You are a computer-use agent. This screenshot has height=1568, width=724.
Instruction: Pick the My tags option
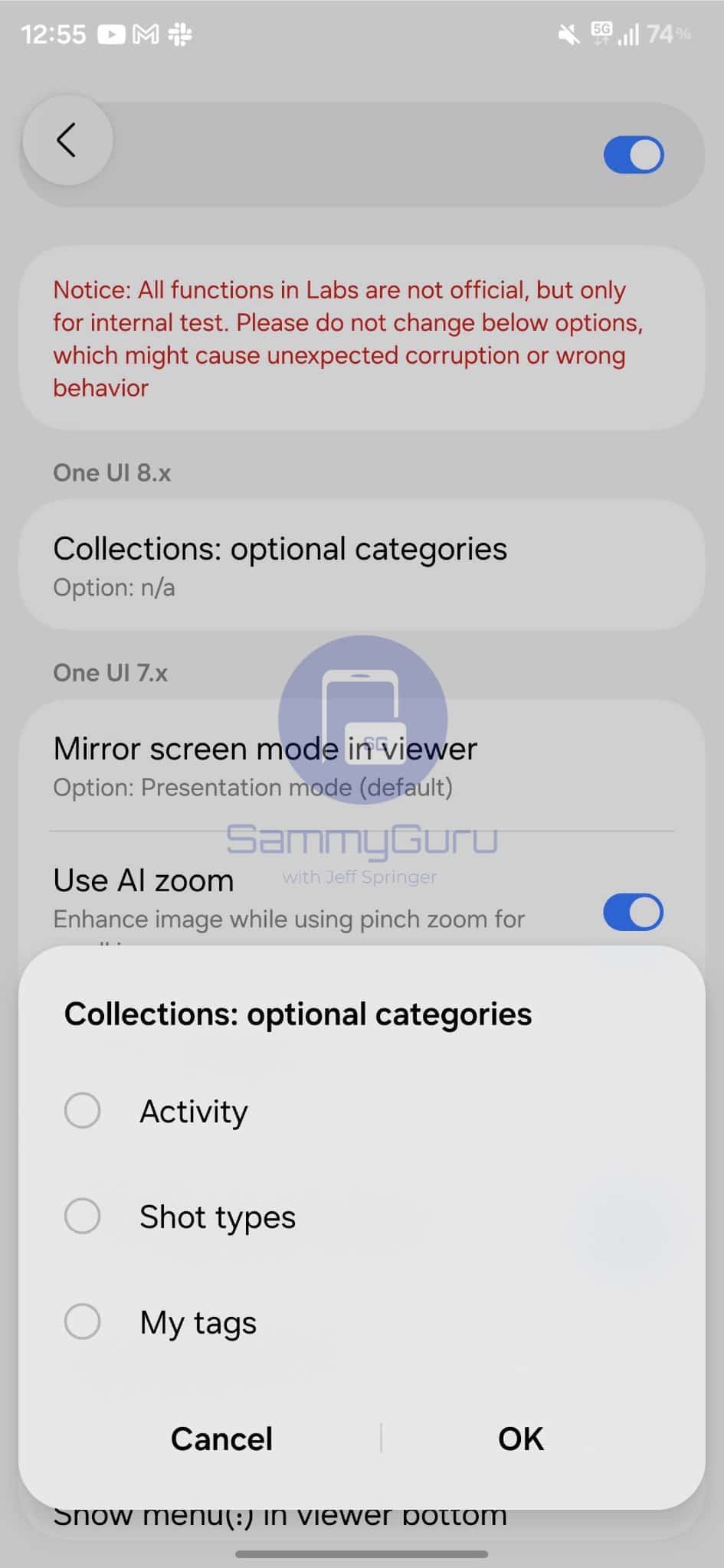coord(83,1321)
